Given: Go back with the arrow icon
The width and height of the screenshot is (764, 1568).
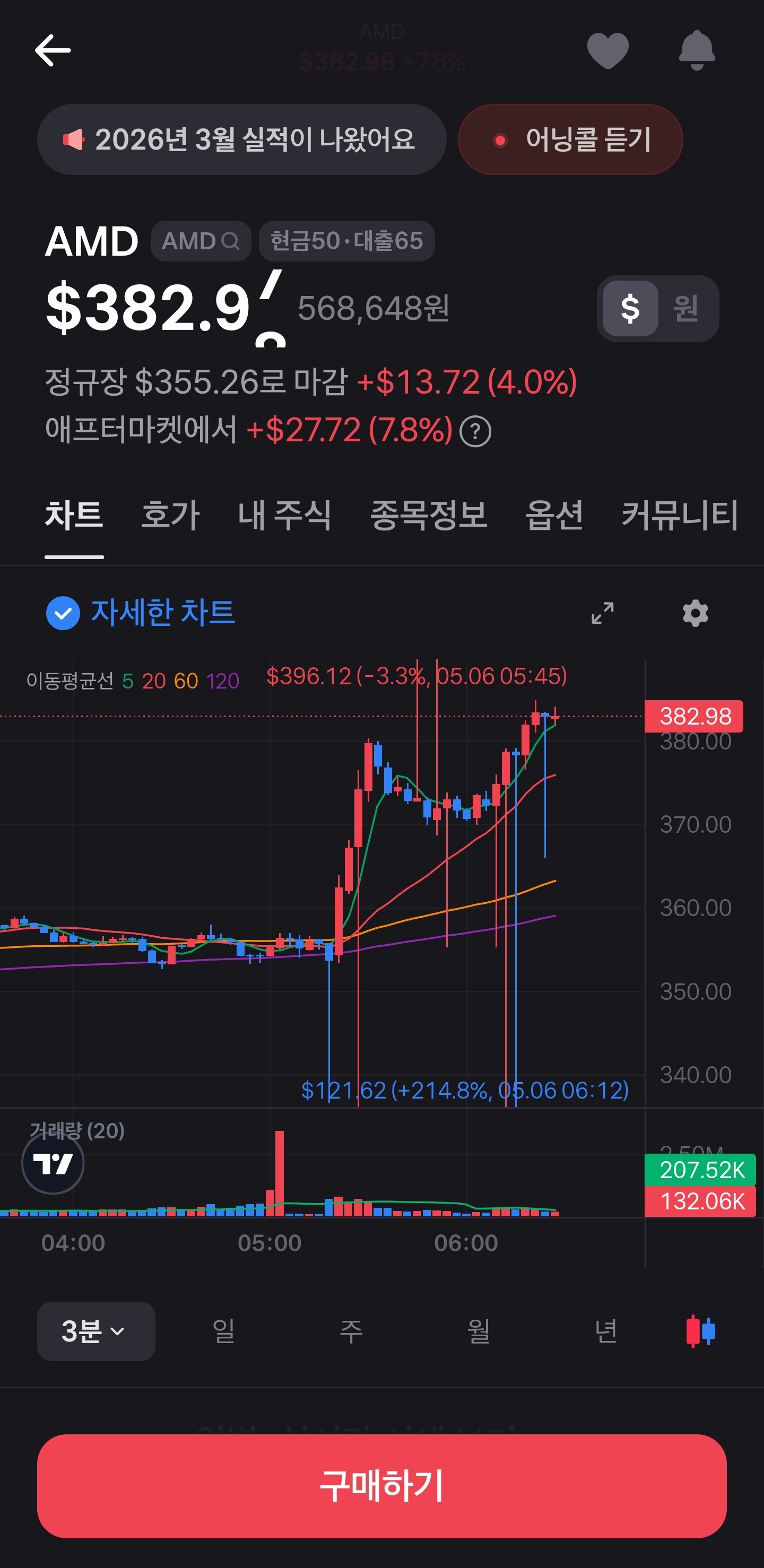Looking at the screenshot, I should tap(53, 50).
